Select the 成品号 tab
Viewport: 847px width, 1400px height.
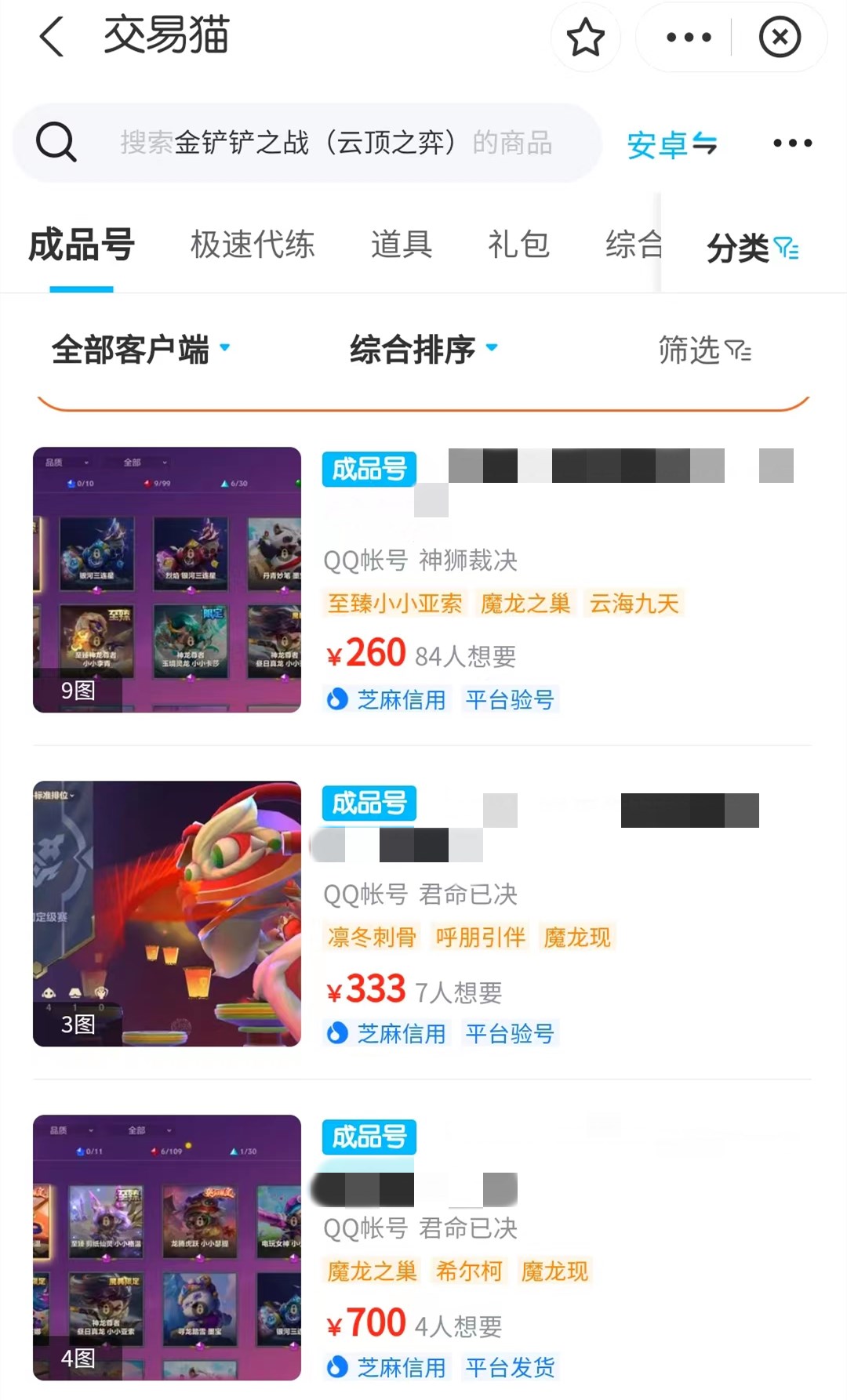(82, 245)
